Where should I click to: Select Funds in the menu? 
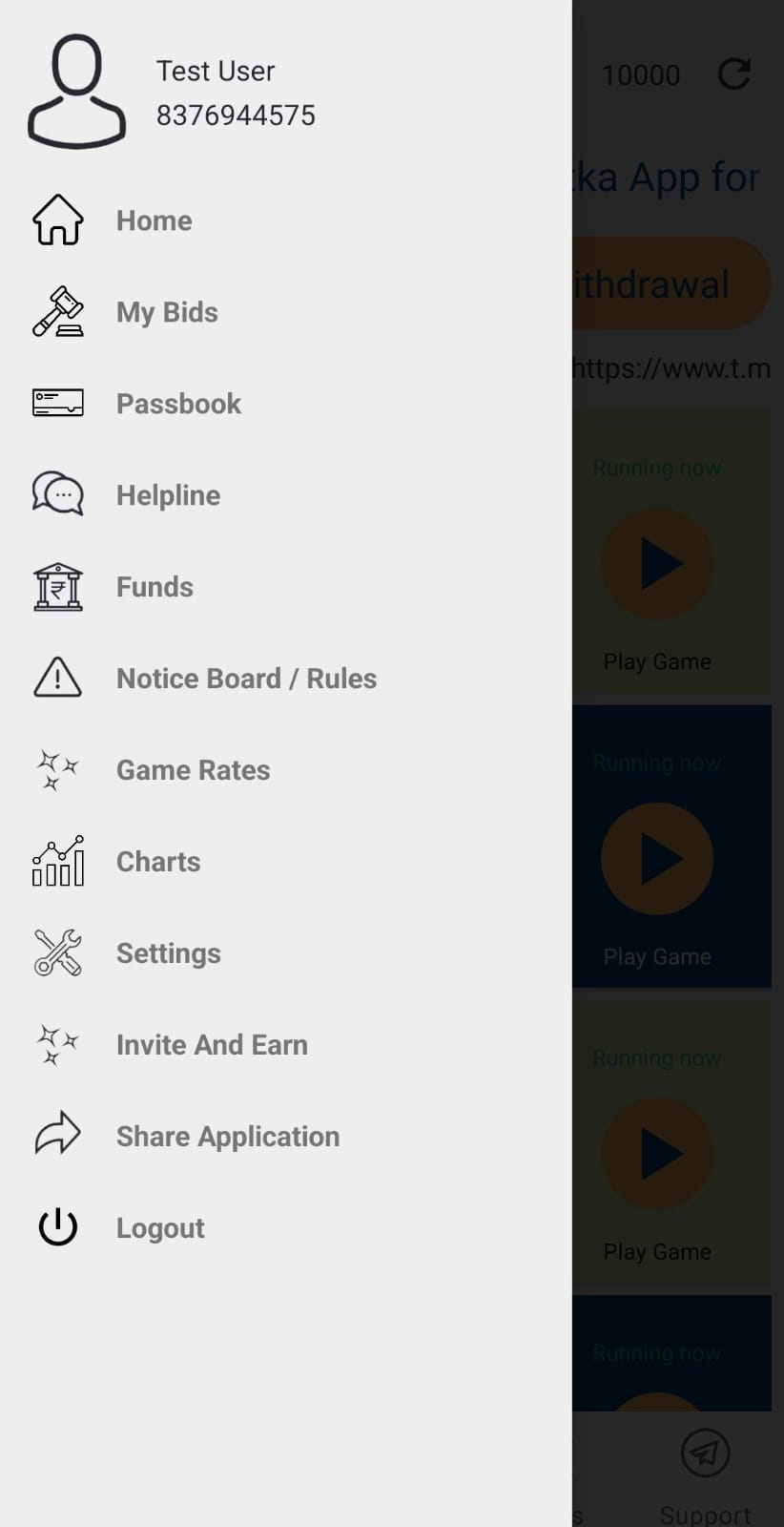coord(155,587)
